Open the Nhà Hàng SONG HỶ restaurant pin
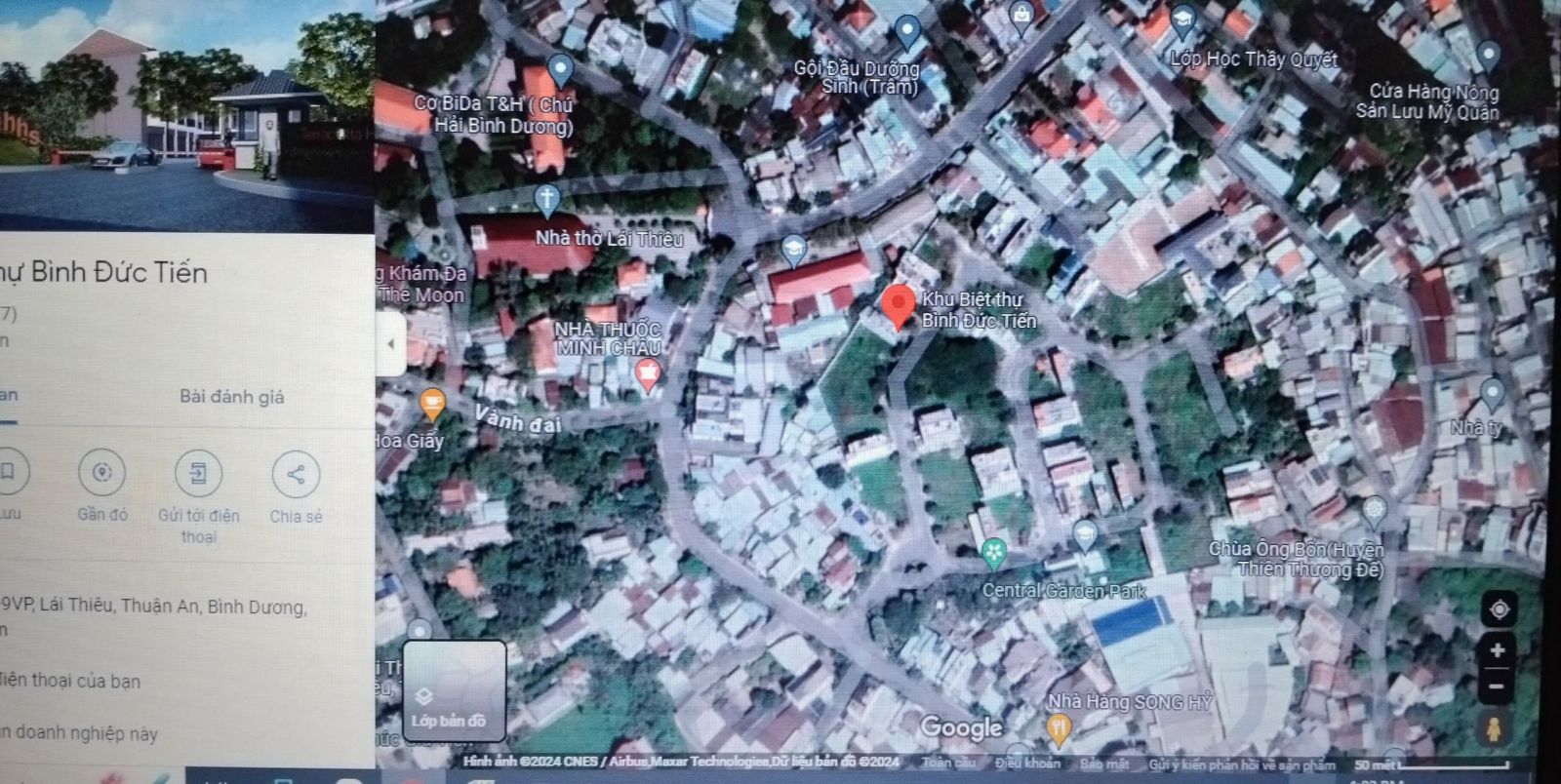The height and width of the screenshot is (784, 1561). pyautogui.click(x=1059, y=726)
